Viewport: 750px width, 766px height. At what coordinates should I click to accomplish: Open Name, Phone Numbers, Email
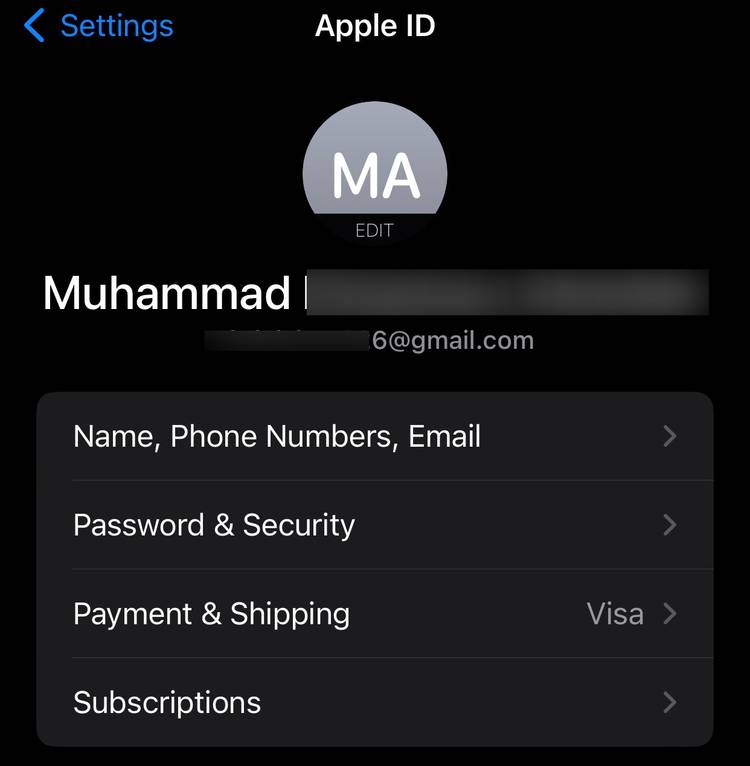(x=277, y=436)
